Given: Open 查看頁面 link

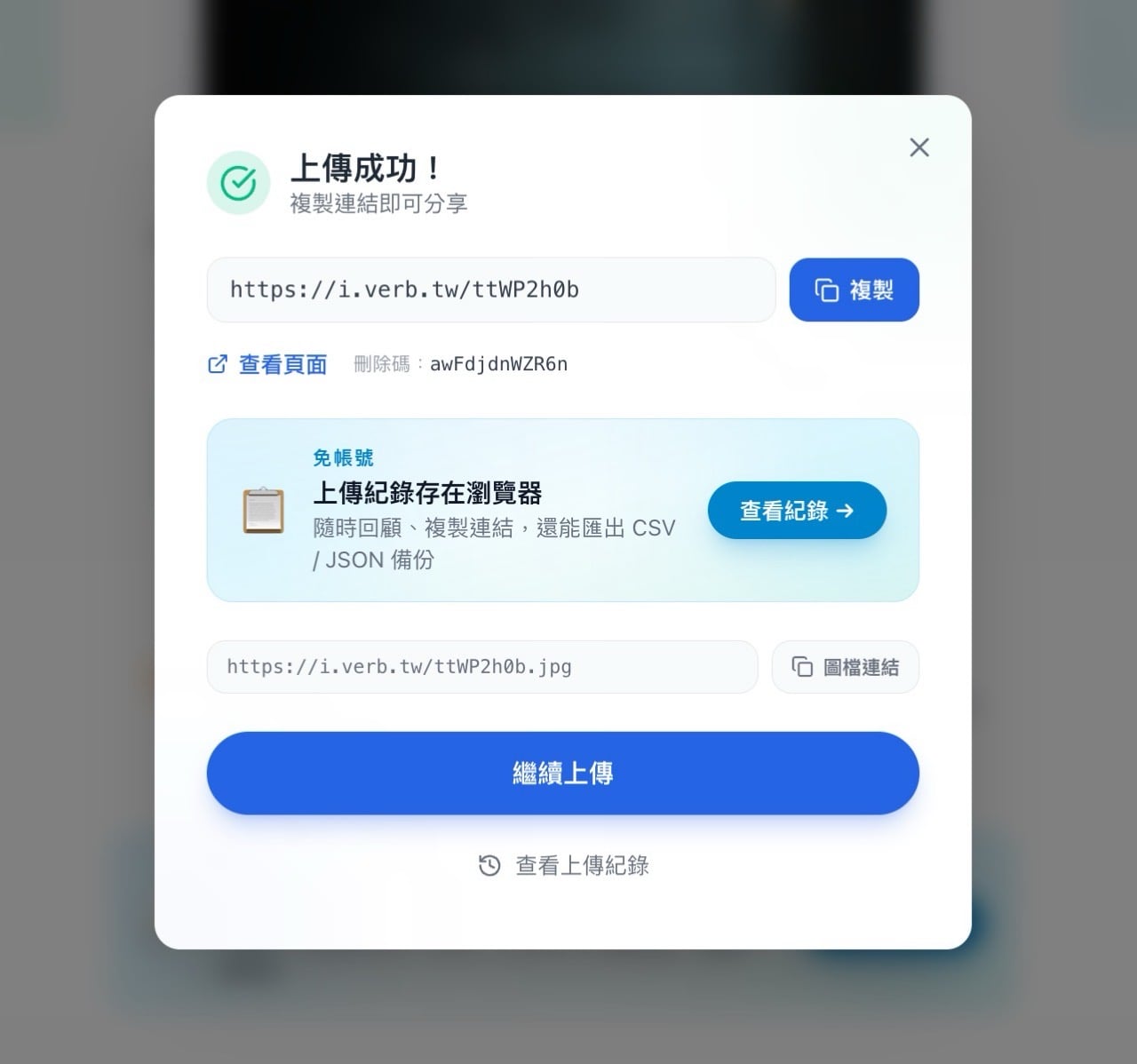Looking at the screenshot, I should (x=268, y=364).
